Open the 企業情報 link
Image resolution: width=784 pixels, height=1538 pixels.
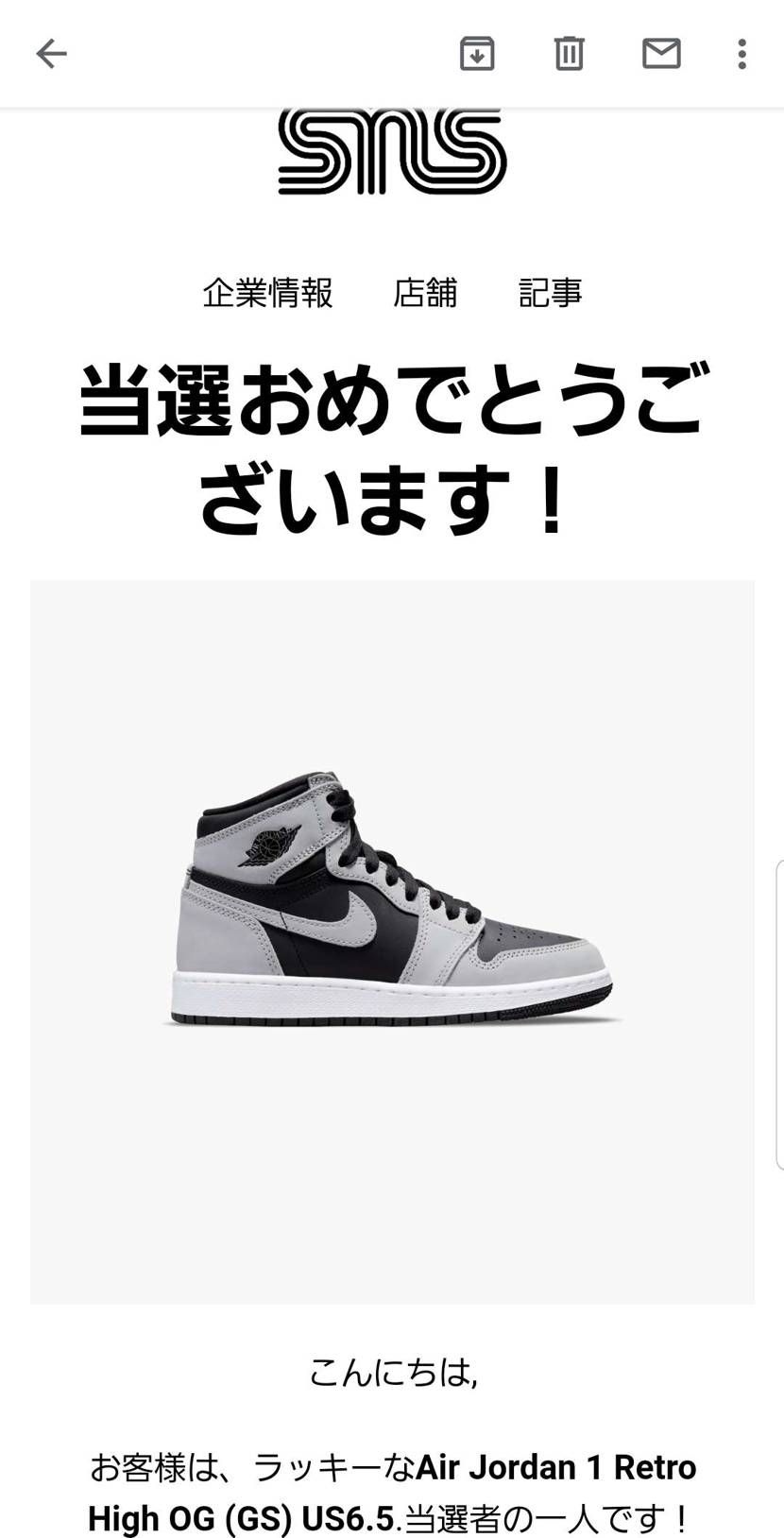pyautogui.click(x=268, y=293)
